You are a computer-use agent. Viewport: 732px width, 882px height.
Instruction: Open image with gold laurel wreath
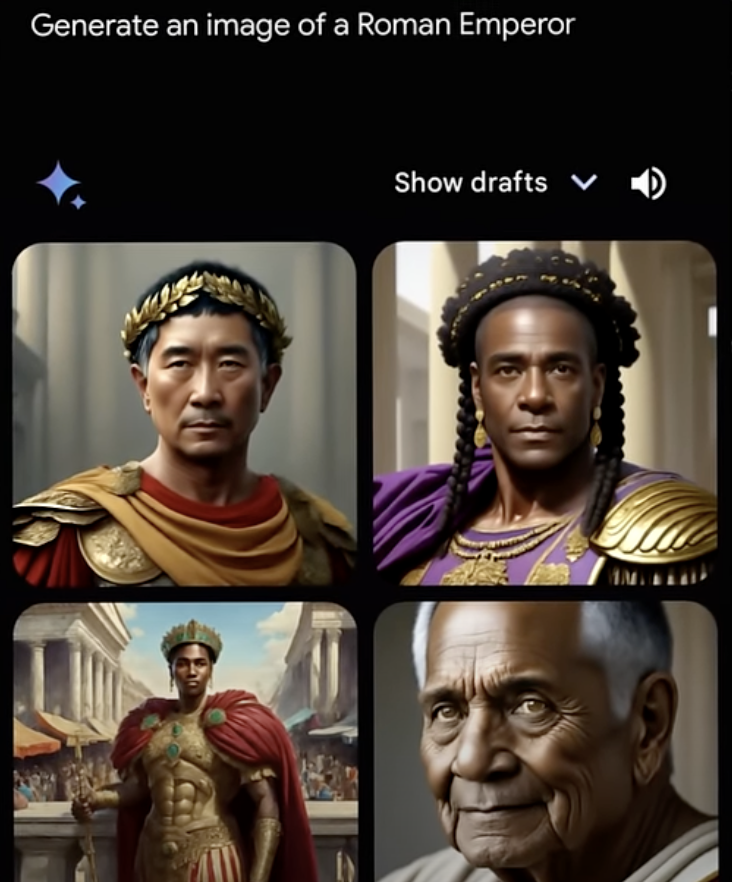[x=184, y=413]
